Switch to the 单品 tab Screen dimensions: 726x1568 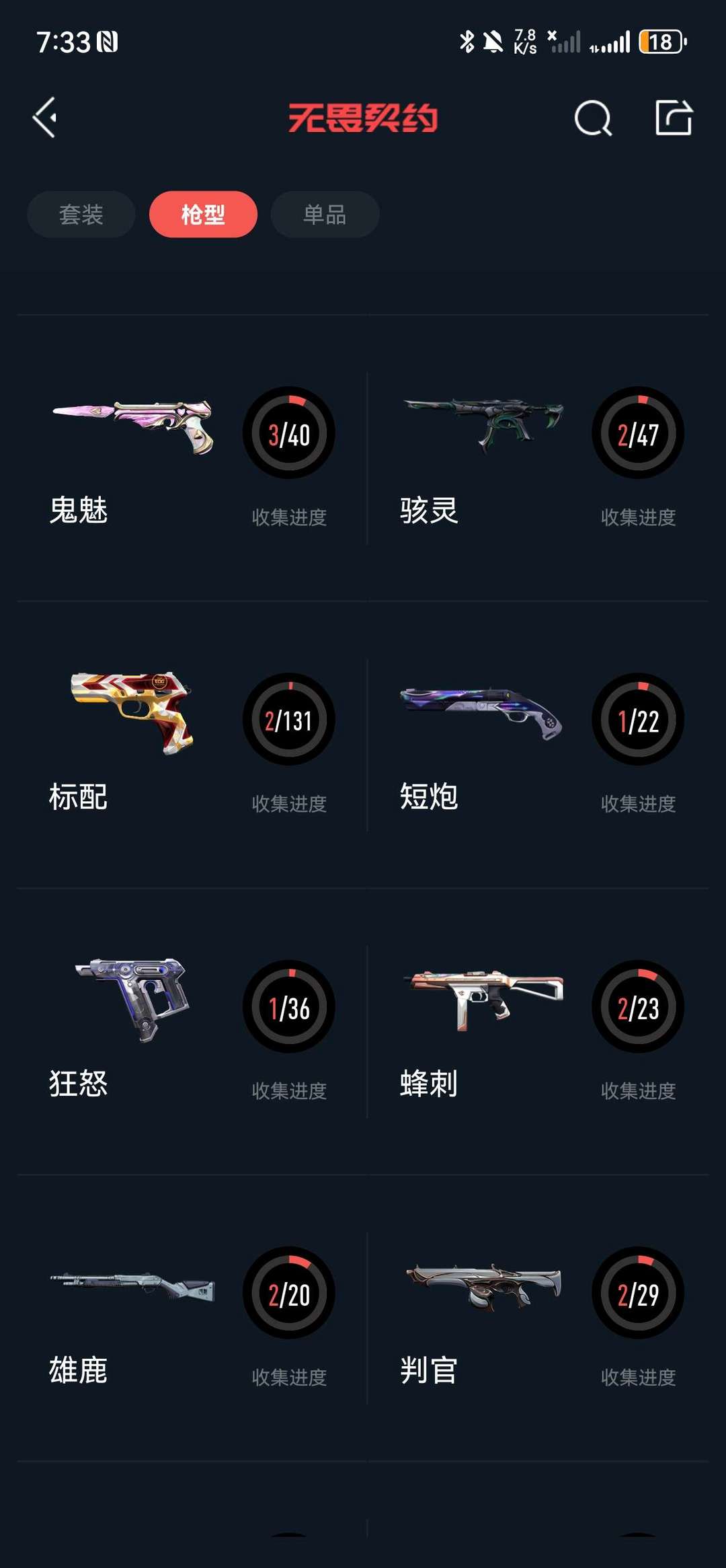coord(325,215)
